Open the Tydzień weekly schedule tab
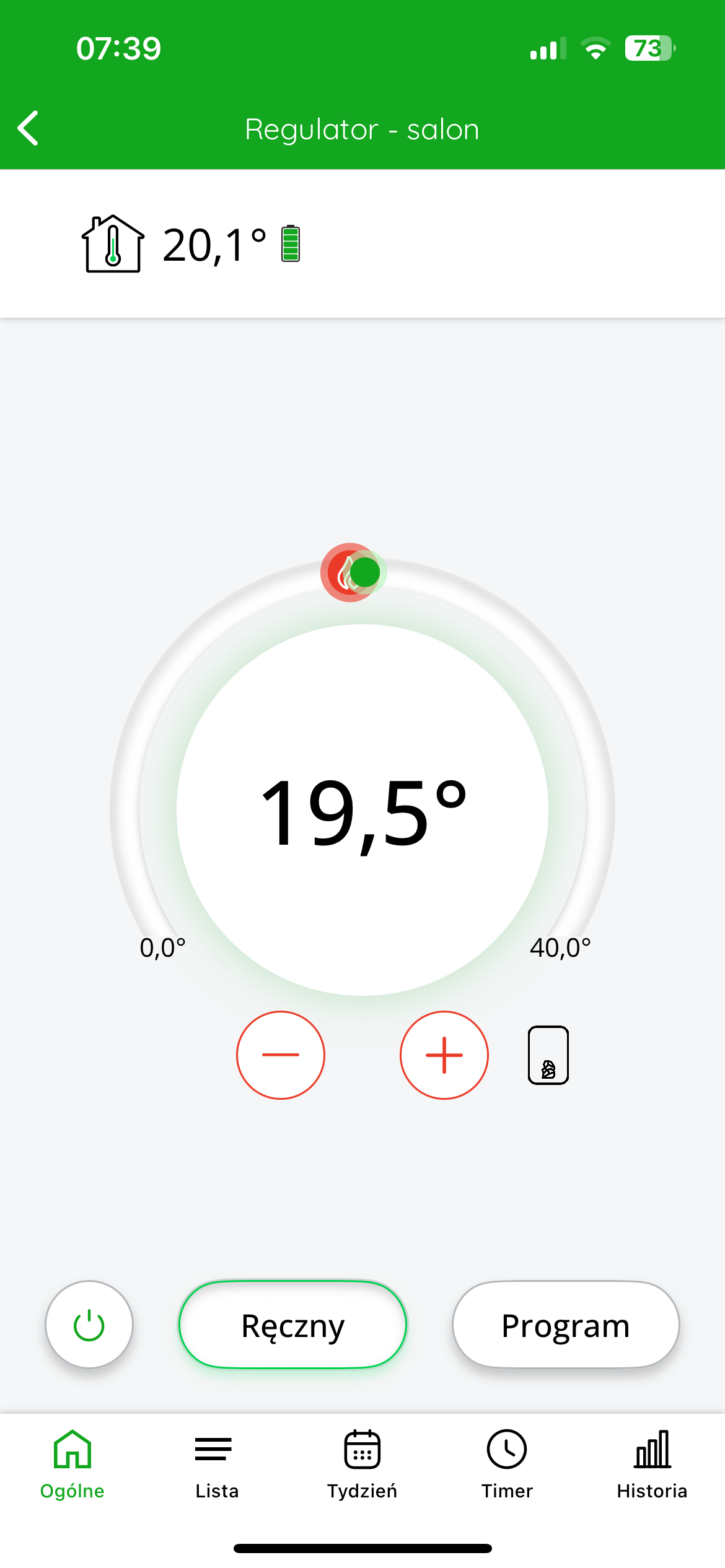725x1568 pixels. 362,1465
